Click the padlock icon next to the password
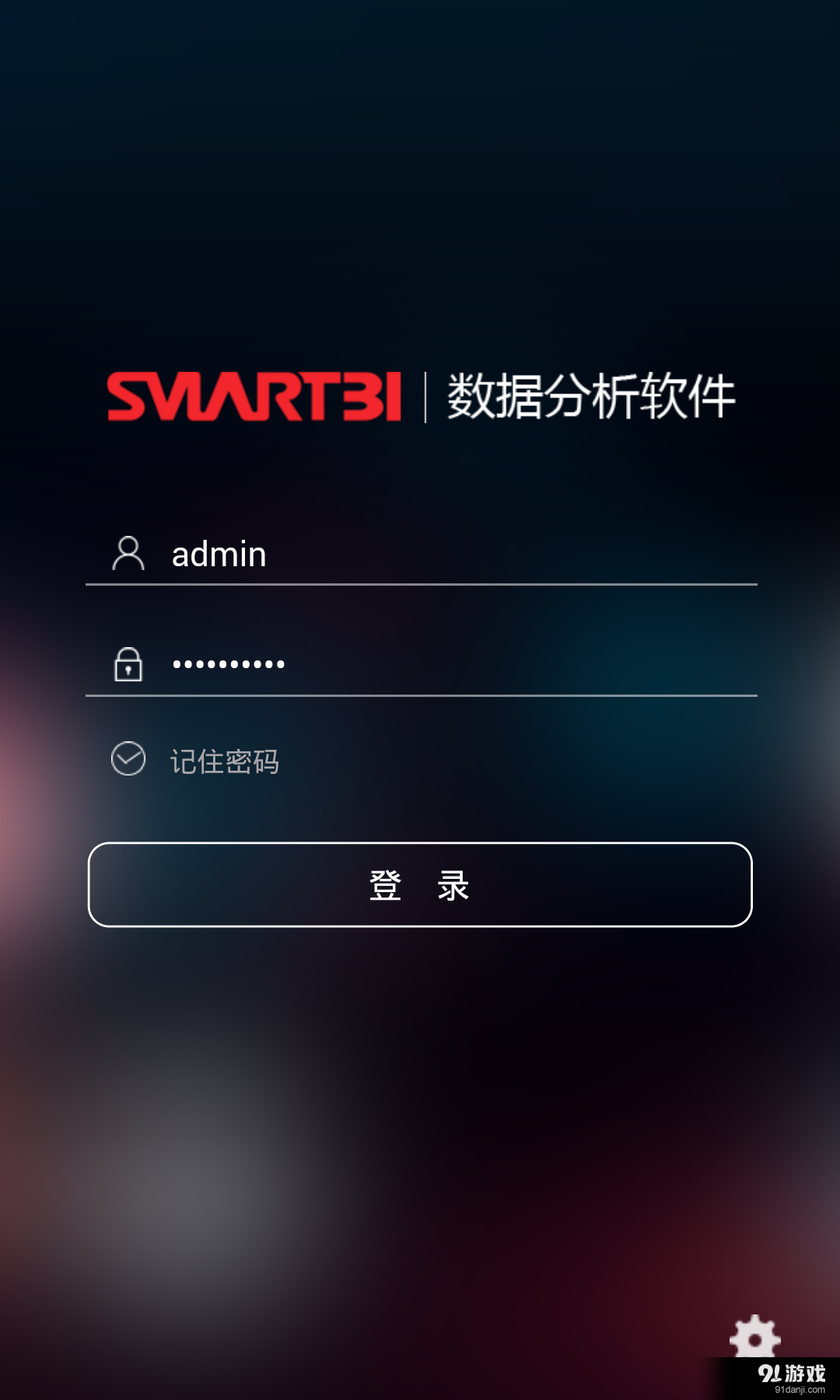Image resolution: width=840 pixels, height=1400 pixels. pos(128,665)
